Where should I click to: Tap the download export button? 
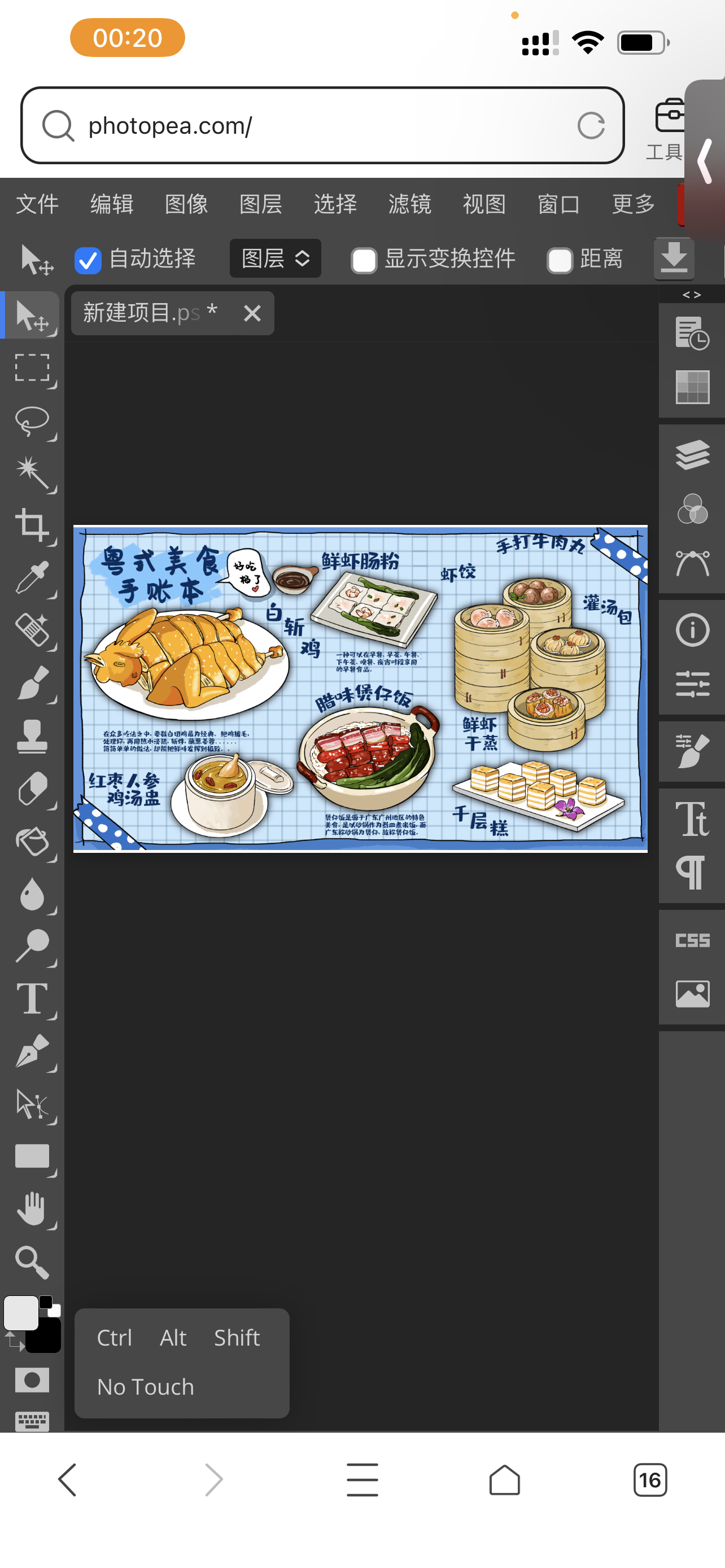point(674,259)
